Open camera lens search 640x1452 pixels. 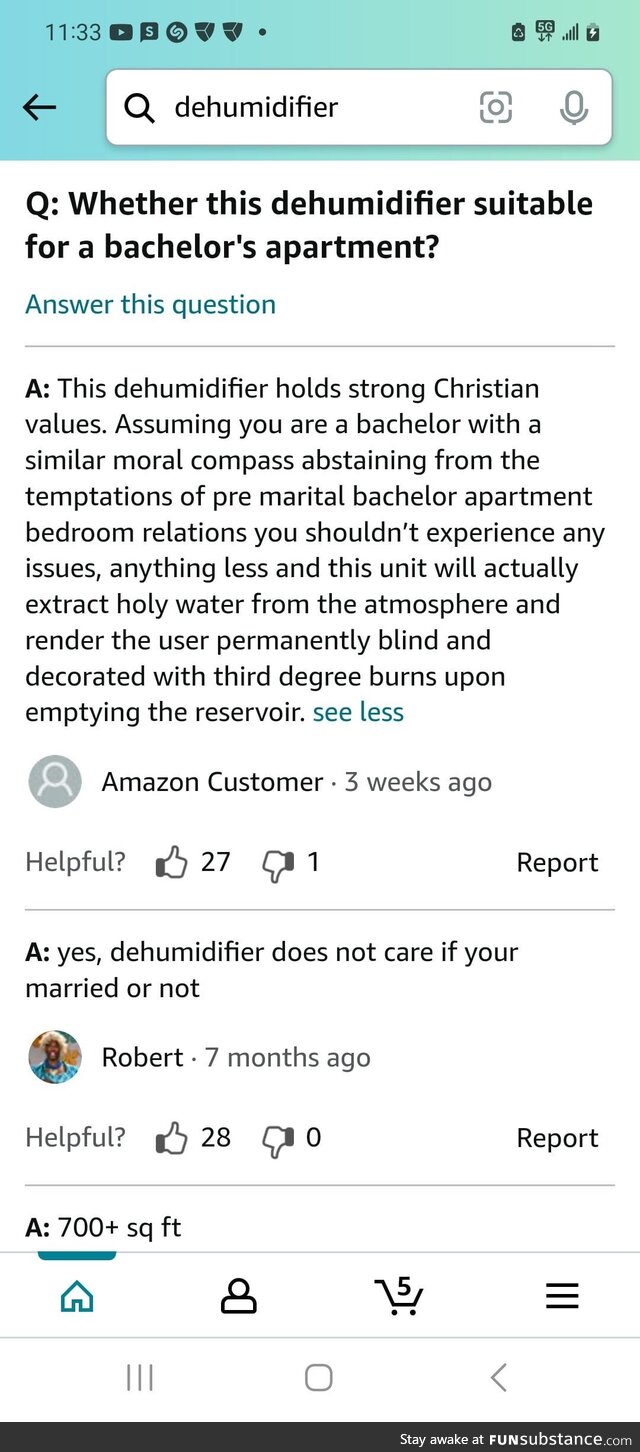(496, 107)
